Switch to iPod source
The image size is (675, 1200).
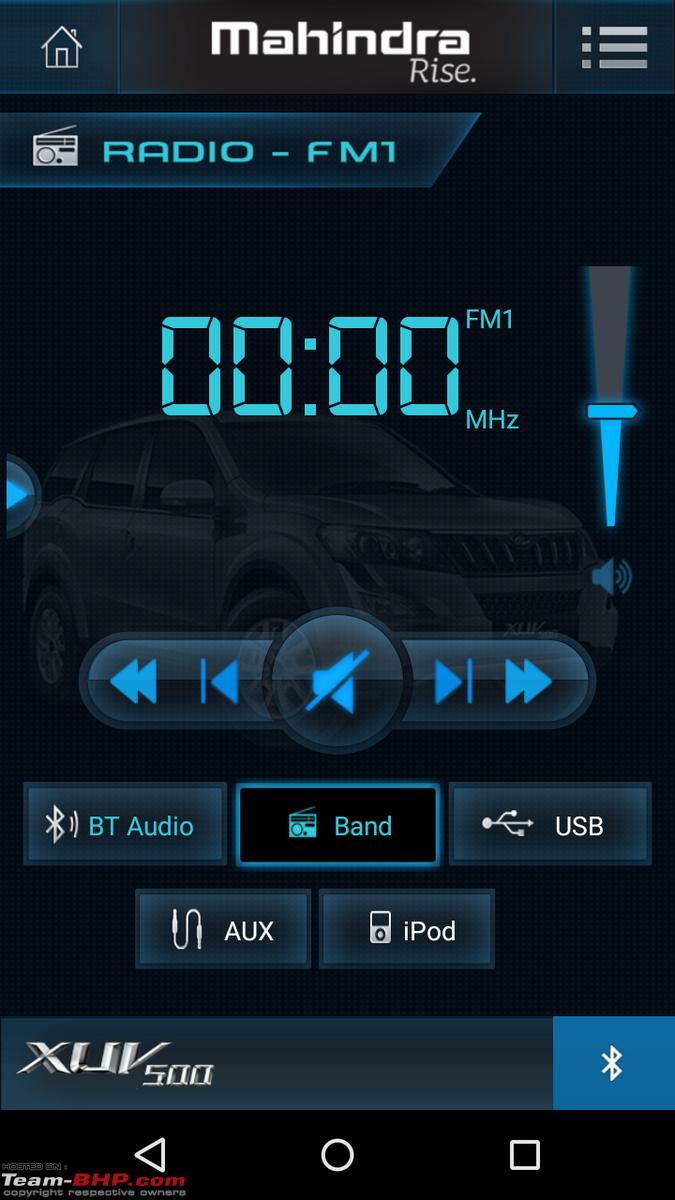pos(407,930)
